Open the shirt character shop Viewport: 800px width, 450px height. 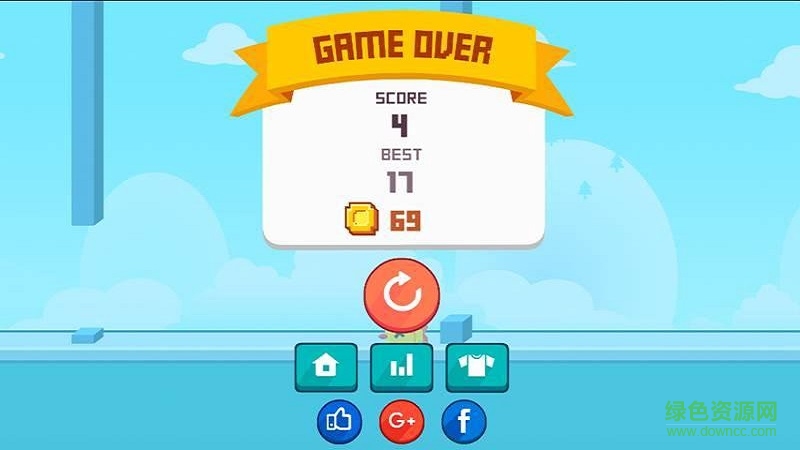[x=477, y=367]
